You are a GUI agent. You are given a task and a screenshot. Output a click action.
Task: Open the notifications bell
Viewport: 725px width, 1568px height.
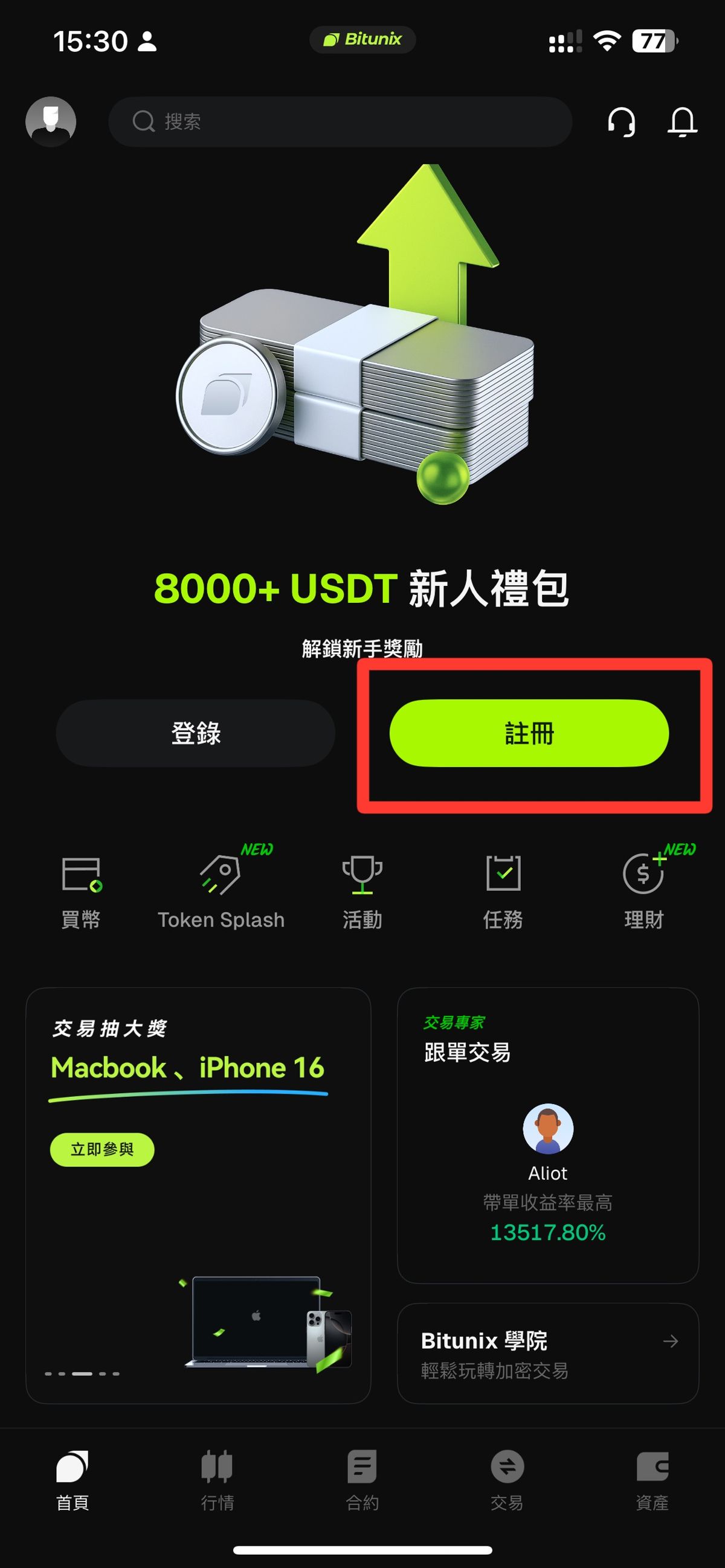pyautogui.click(x=681, y=122)
